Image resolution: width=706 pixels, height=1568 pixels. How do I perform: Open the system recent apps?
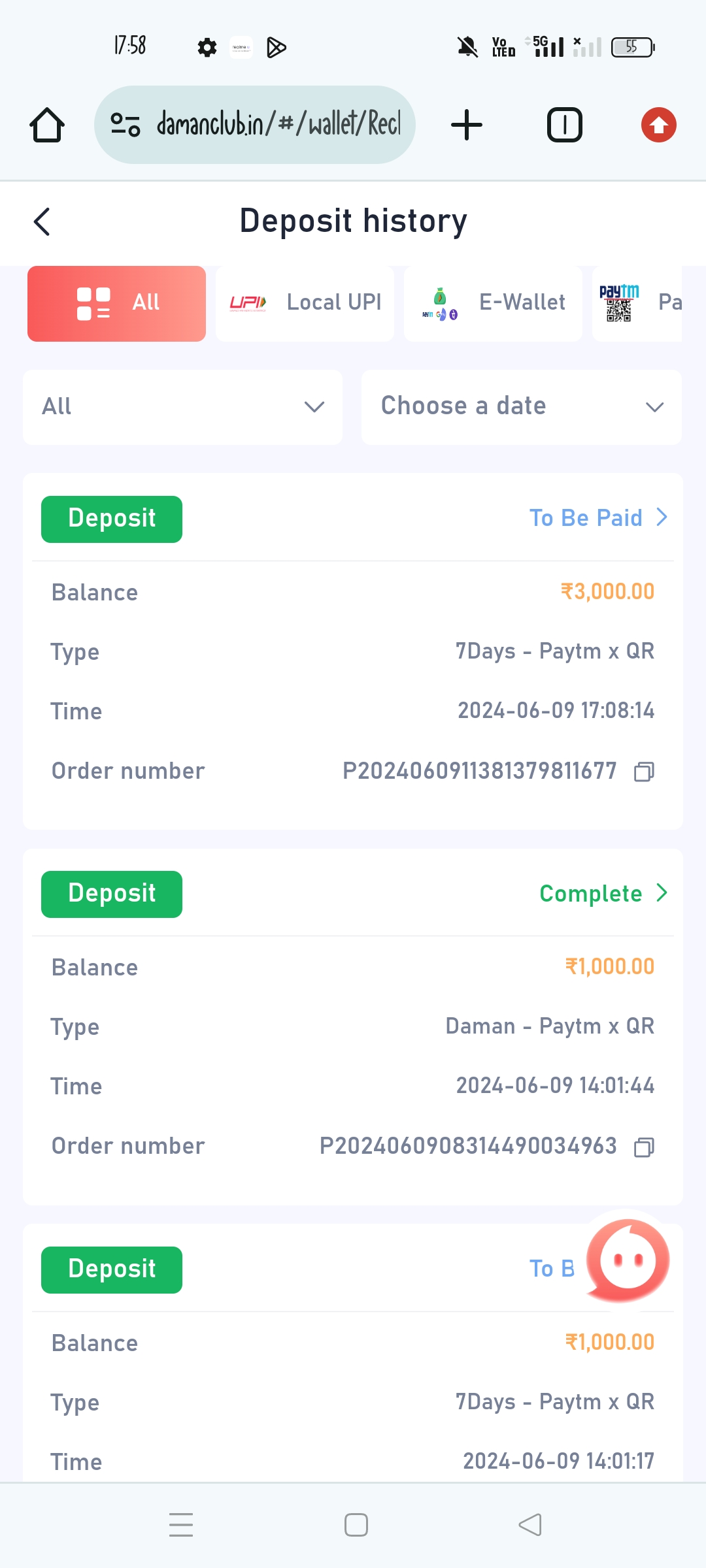click(181, 1525)
